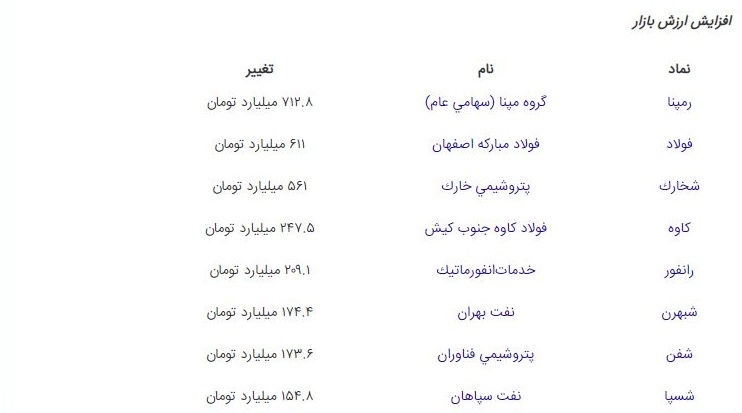Open the رانفور symbol link

click(679, 270)
